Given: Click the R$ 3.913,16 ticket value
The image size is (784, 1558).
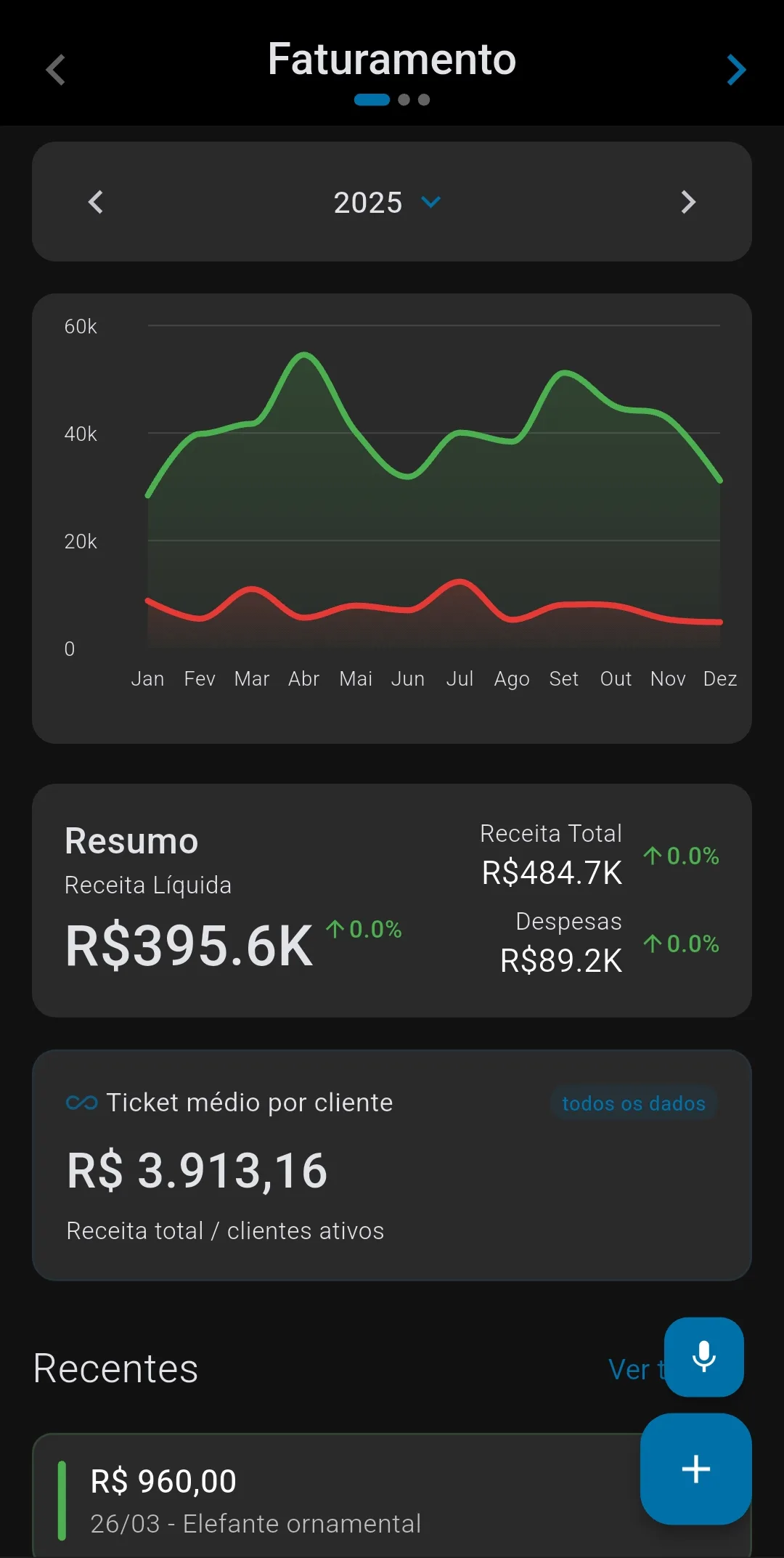Looking at the screenshot, I should point(197,1168).
